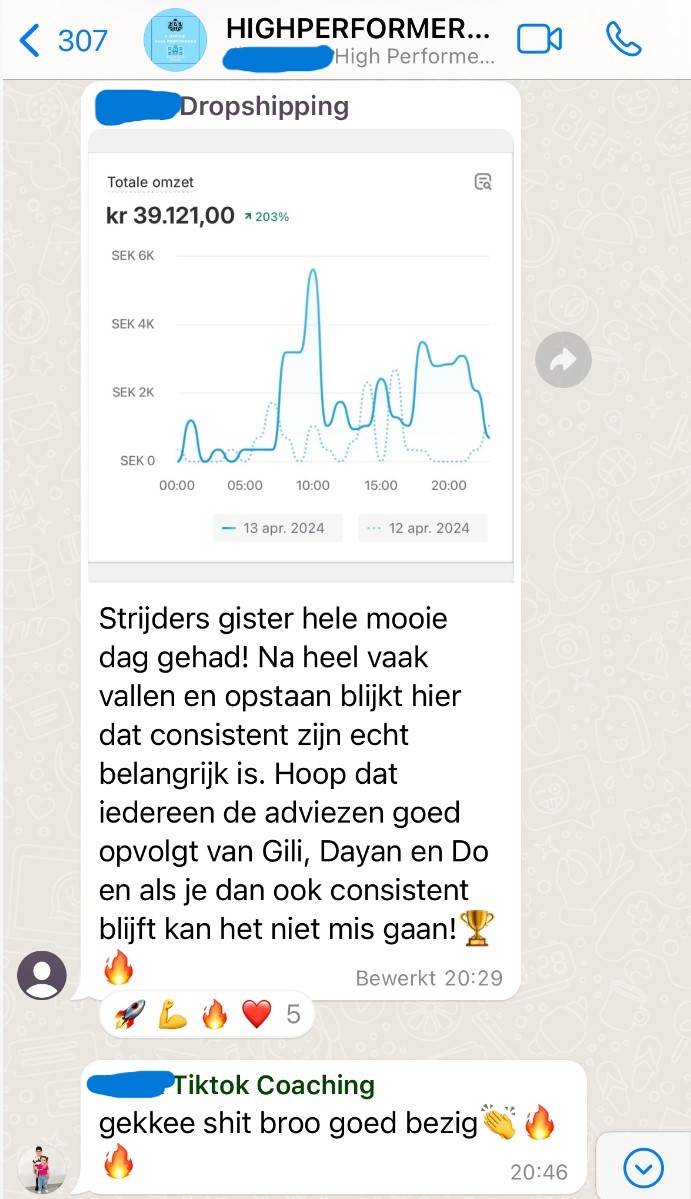View the emoji reactions on the message
Image resolution: width=691 pixels, height=1199 pixels.
(x=207, y=1015)
